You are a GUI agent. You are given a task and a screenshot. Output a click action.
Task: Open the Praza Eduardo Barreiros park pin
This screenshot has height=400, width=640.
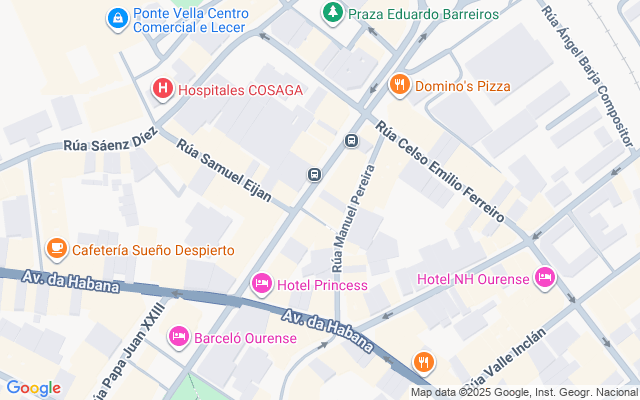[x=332, y=13]
